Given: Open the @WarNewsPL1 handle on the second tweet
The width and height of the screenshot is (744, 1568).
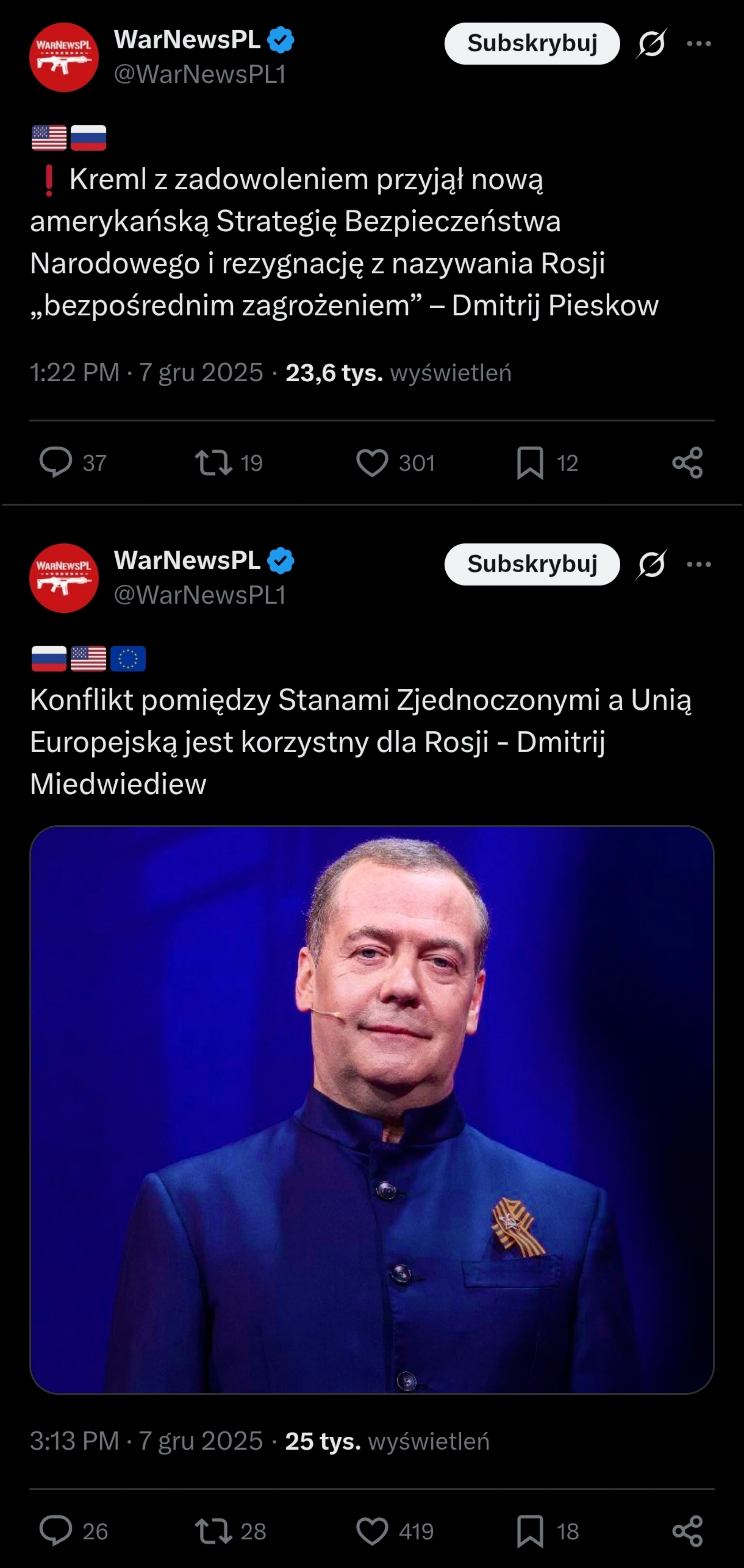Looking at the screenshot, I should pyautogui.click(x=200, y=595).
